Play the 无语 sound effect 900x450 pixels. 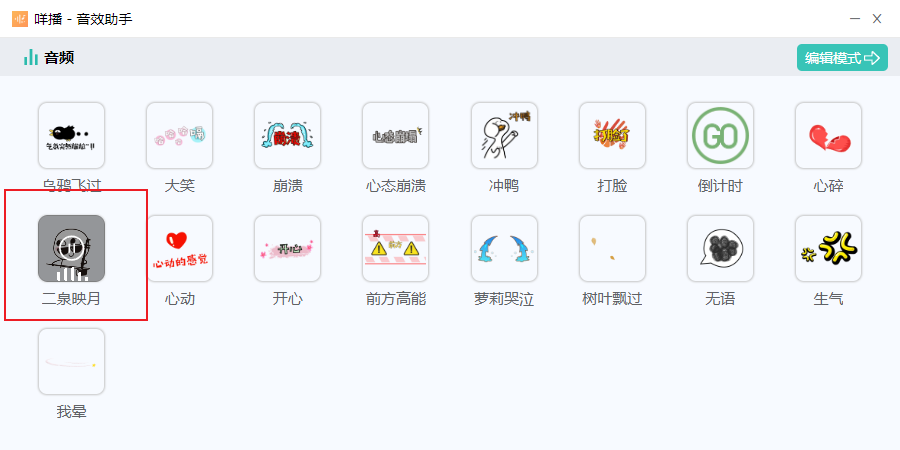tap(720, 248)
